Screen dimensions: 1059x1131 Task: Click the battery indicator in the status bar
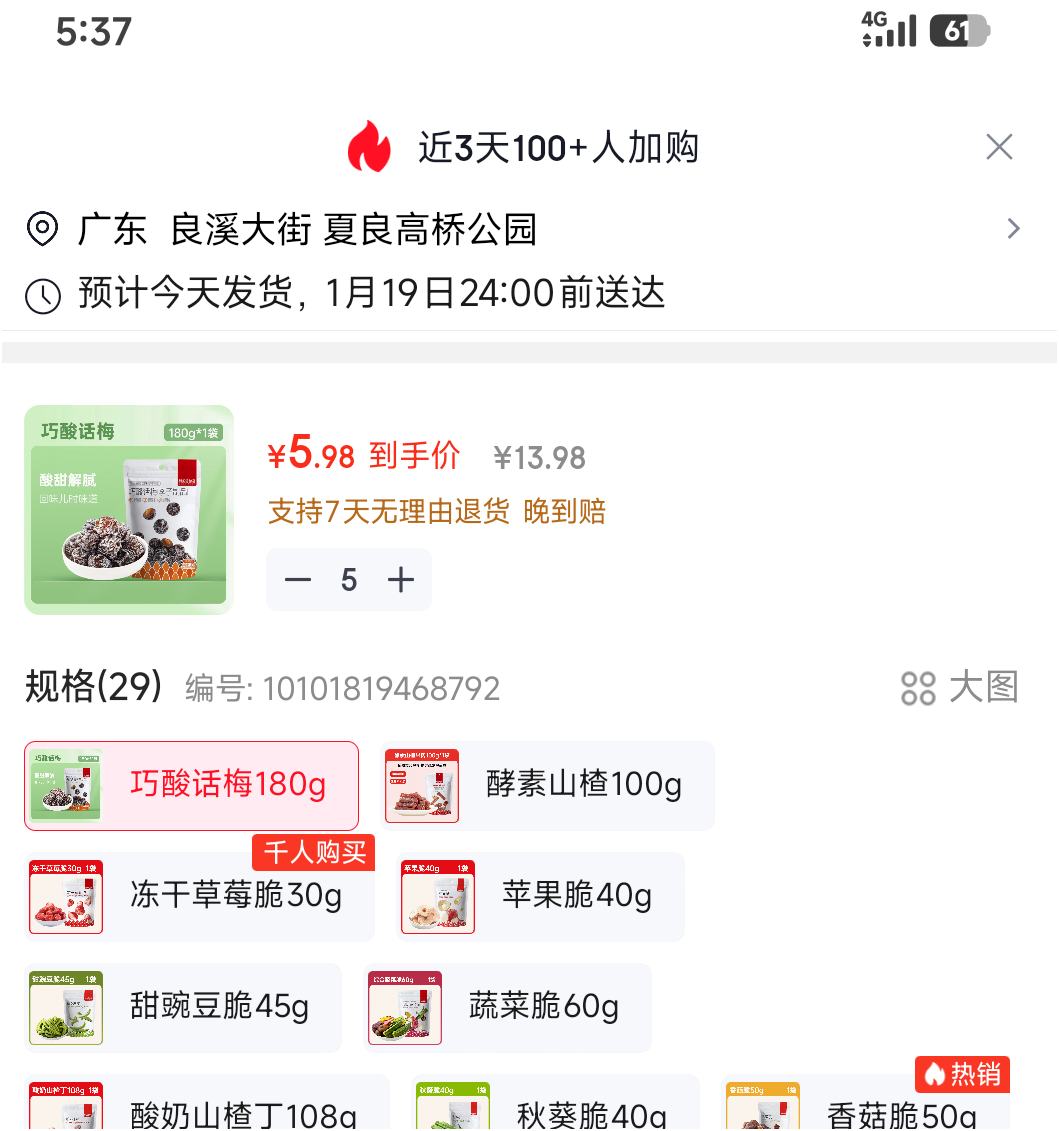[x=960, y=30]
